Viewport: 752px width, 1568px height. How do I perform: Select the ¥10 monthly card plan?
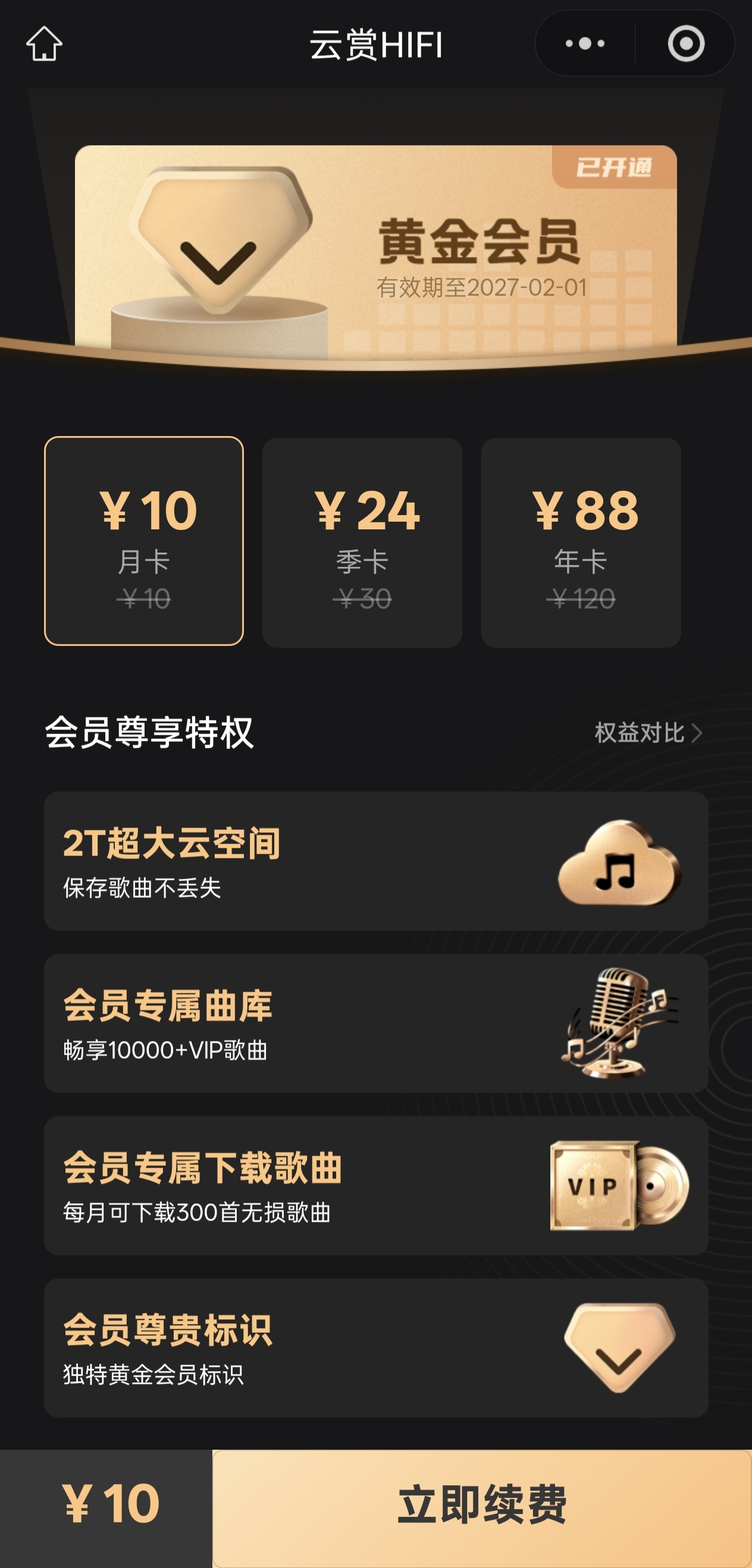(x=144, y=541)
